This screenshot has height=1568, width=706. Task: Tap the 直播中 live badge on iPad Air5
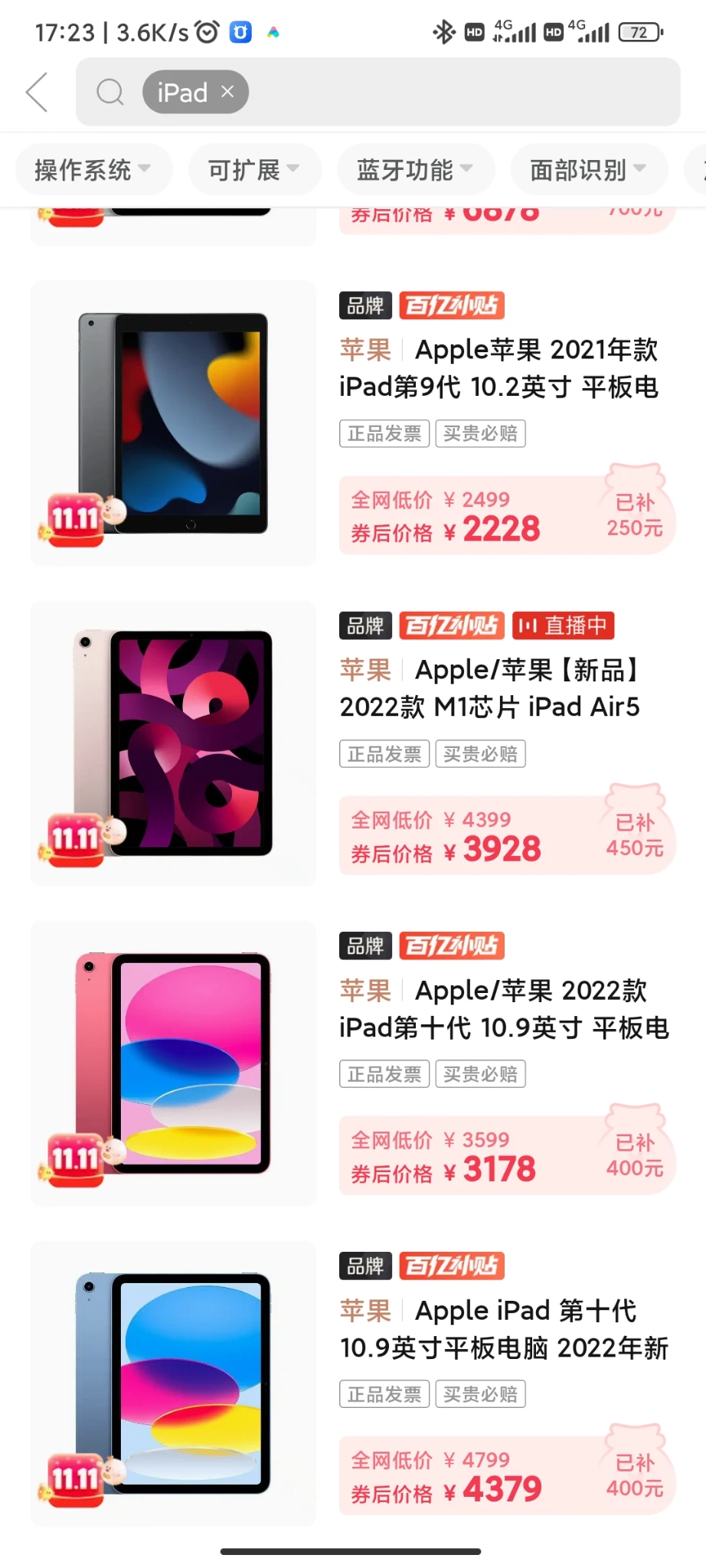tap(564, 626)
